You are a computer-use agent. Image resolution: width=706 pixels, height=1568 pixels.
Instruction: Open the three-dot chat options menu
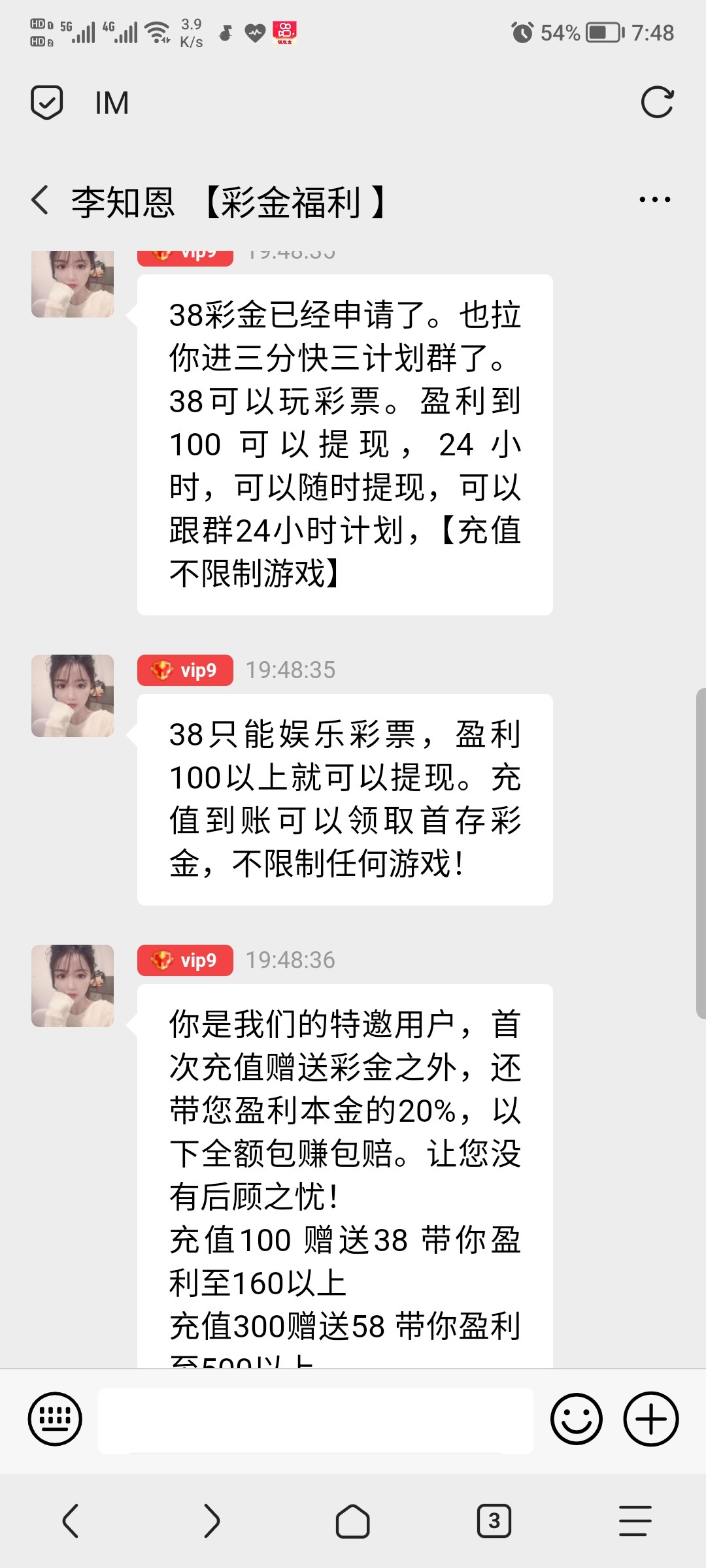[654, 200]
